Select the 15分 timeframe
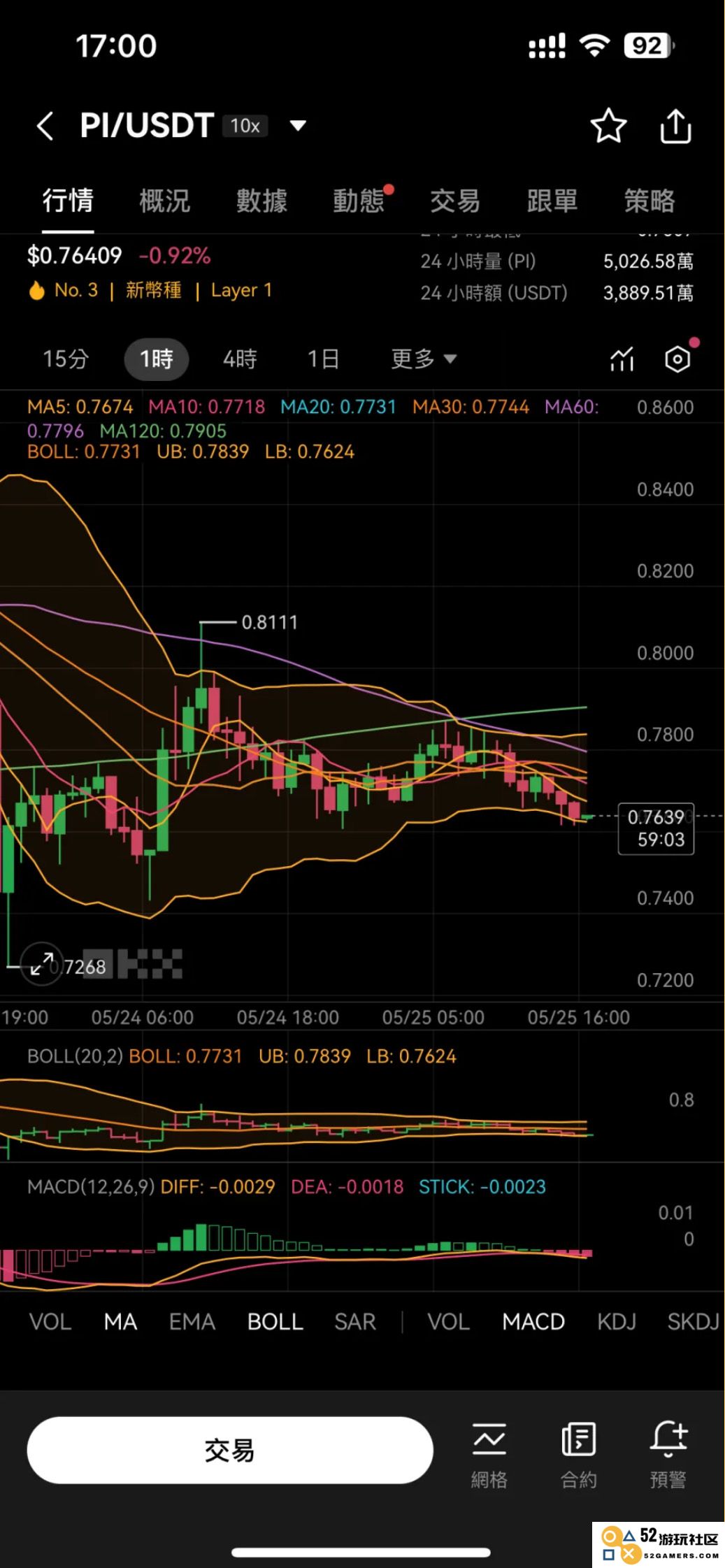The image size is (725, 1568). coord(66,359)
